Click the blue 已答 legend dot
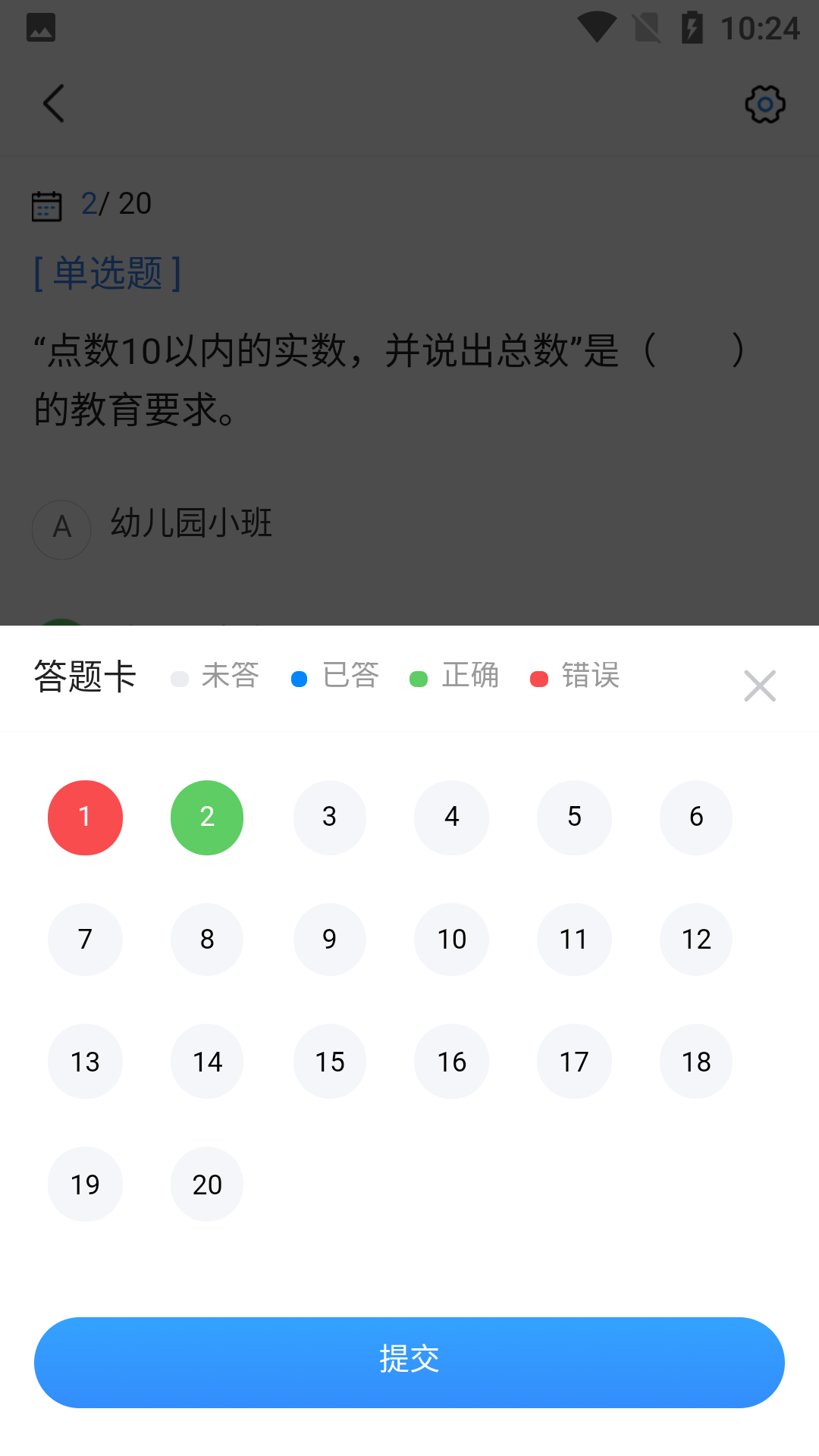The height and width of the screenshot is (1456, 819). 300,679
